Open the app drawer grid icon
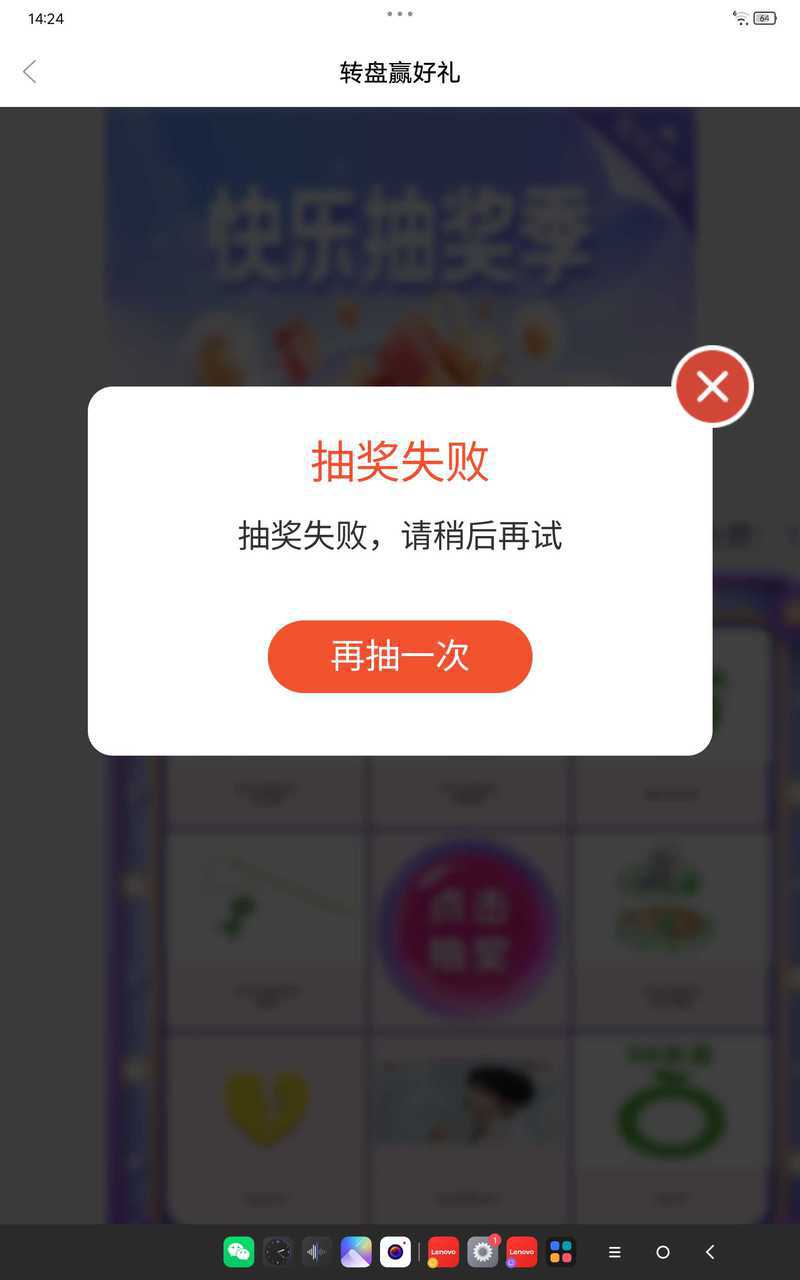The height and width of the screenshot is (1280, 800). coord(561,1251)
